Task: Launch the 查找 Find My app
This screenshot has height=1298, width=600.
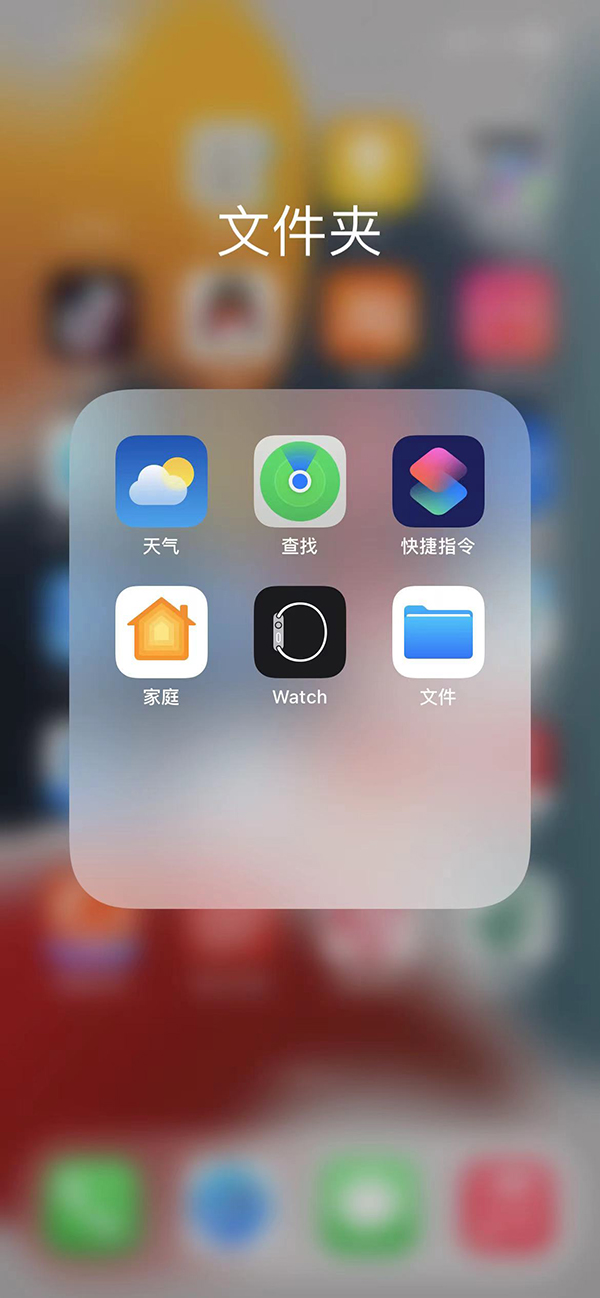Action: coord(300,481)
